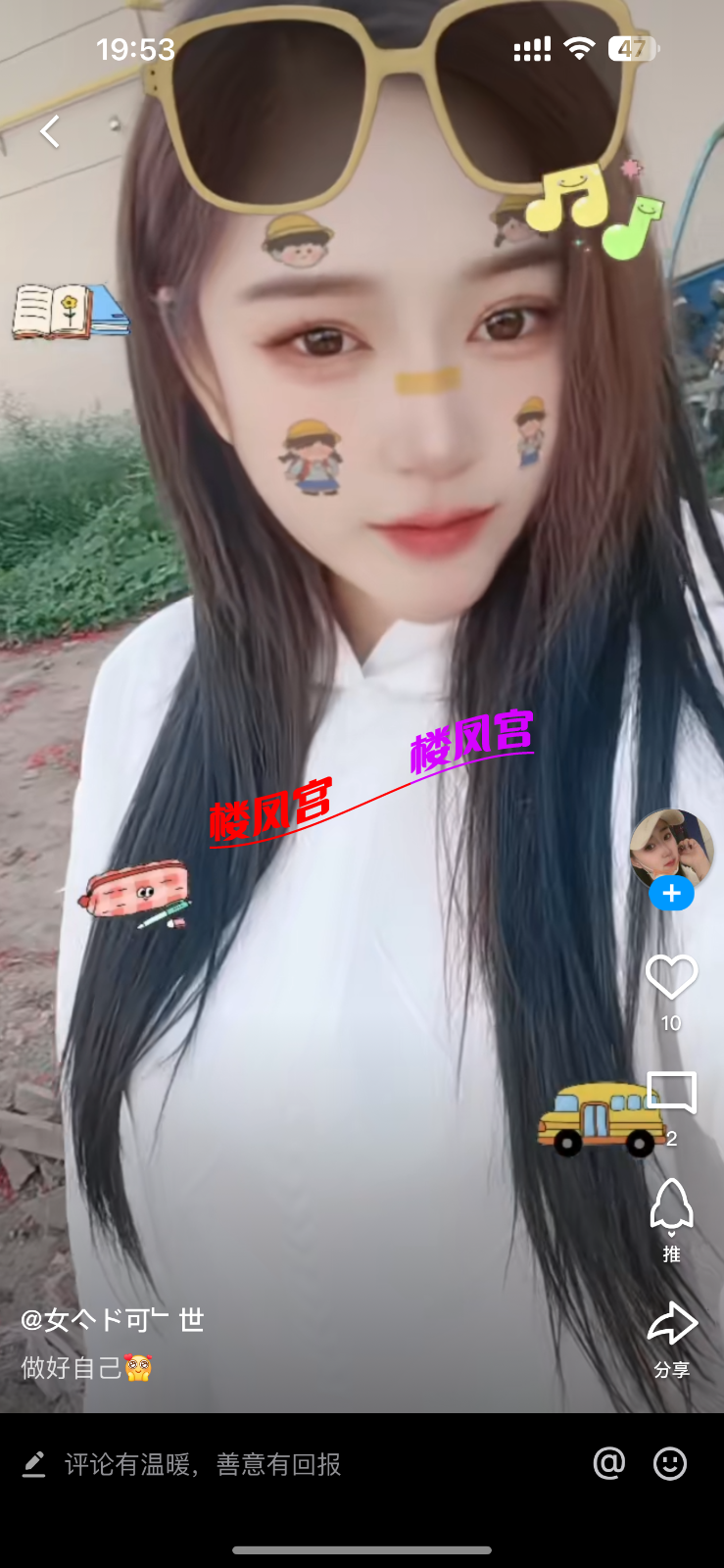Open the @女ㄟド可乚 世 username link
Viewport: 724px width, 1568px height.
[x=113, y=1320]
